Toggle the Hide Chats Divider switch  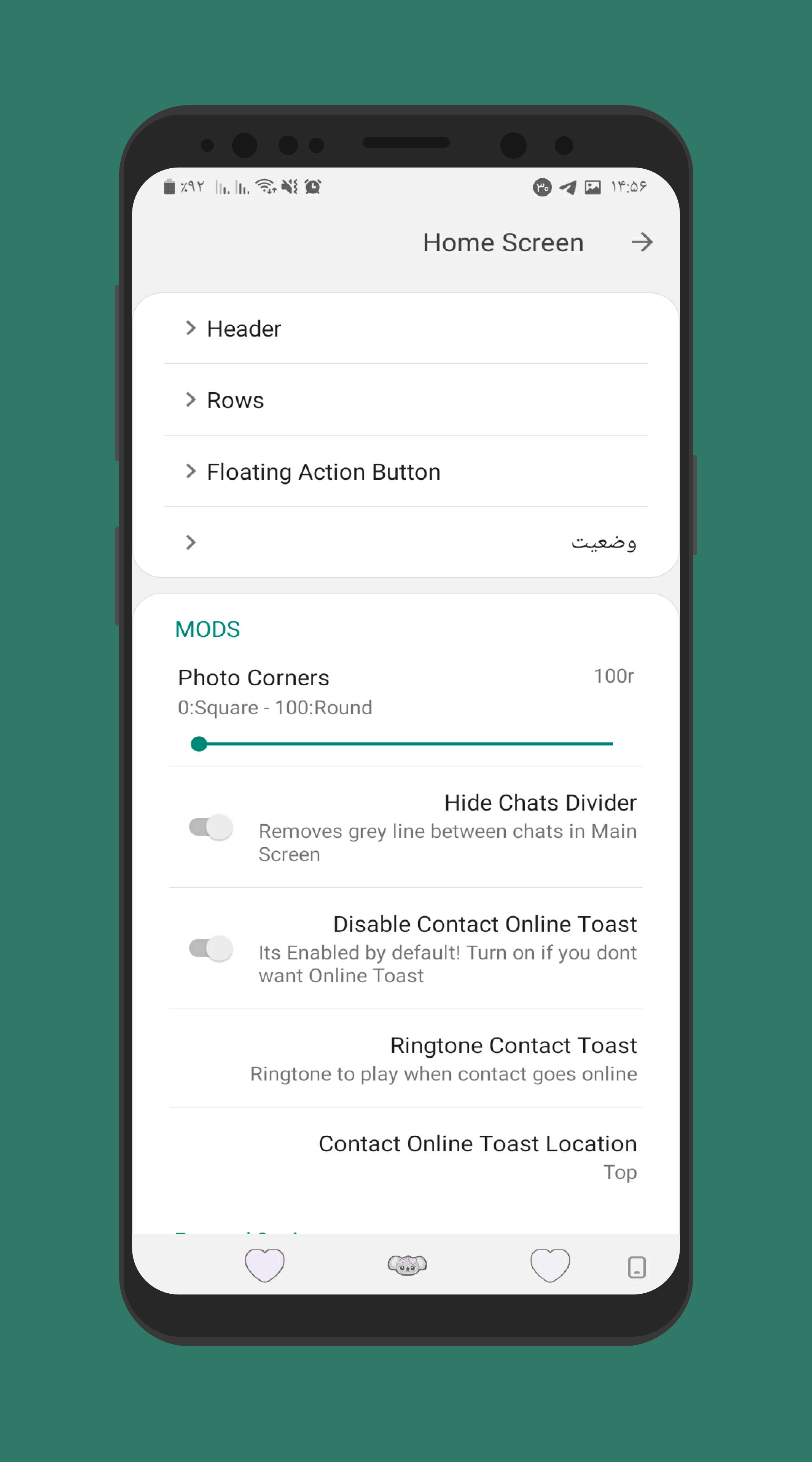point(211,827)
